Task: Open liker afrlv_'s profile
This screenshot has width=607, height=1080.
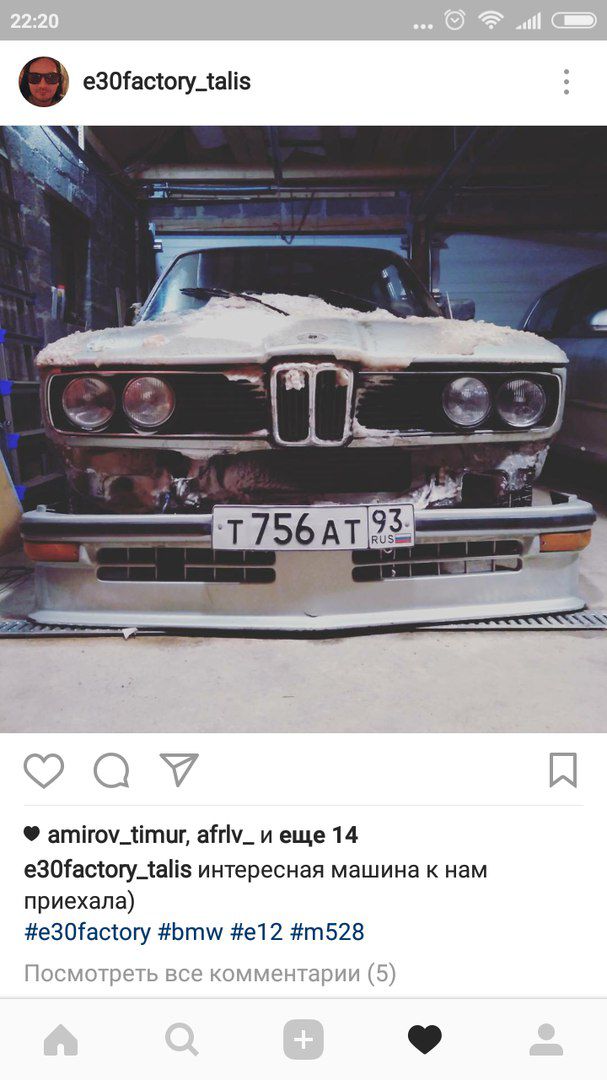Action: coord(225,835)
